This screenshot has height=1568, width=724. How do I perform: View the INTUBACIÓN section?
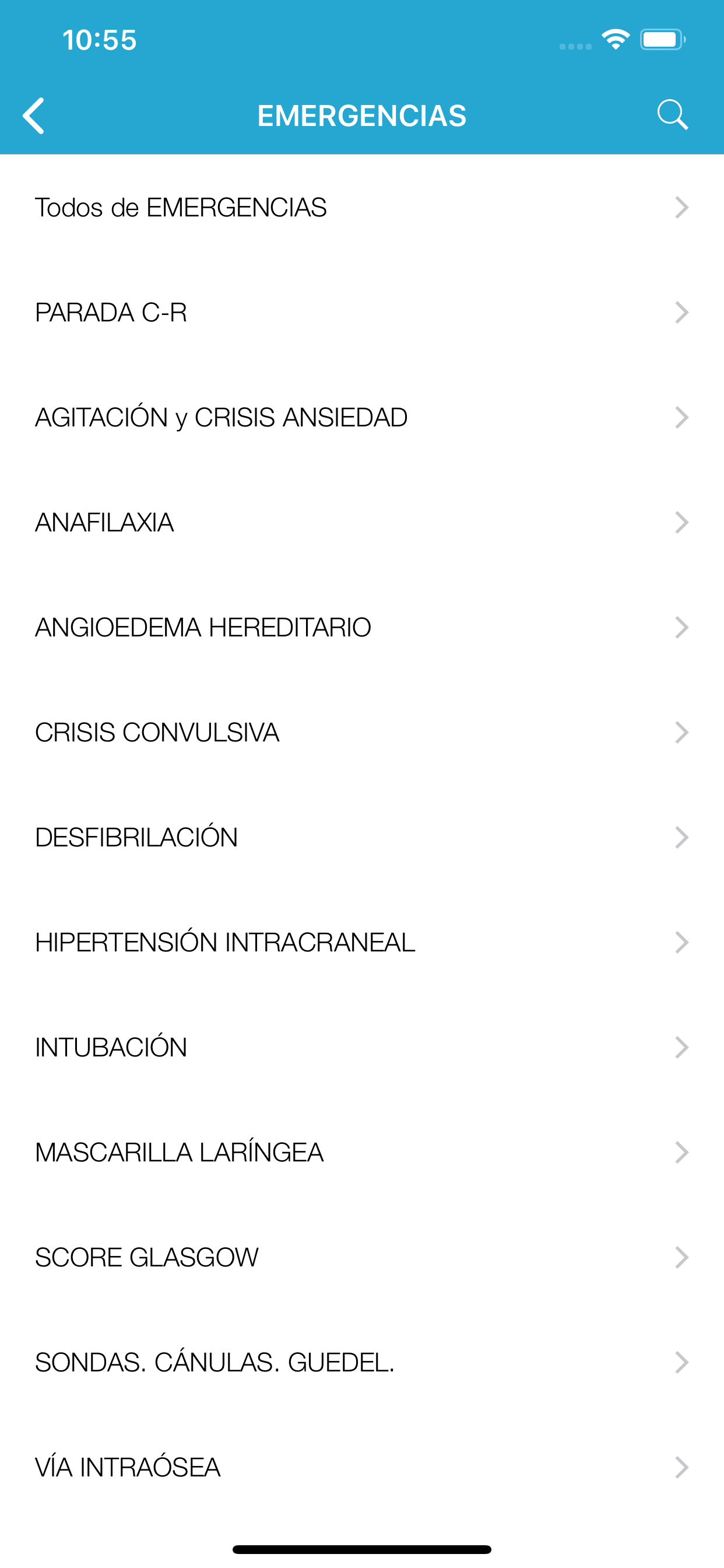(x=362, y=1048)
